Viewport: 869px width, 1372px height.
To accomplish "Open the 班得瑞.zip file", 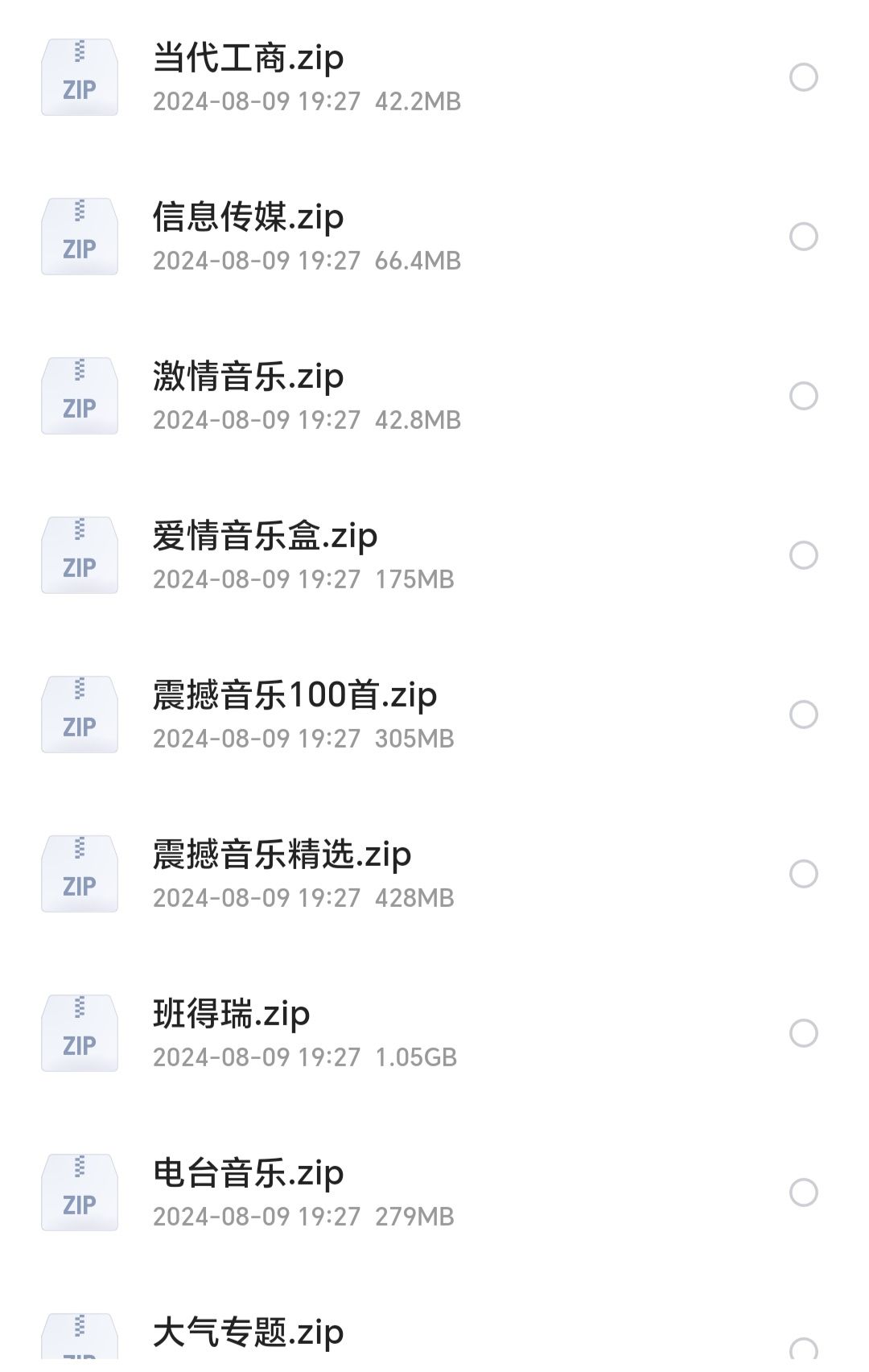I will point(232,1015).
